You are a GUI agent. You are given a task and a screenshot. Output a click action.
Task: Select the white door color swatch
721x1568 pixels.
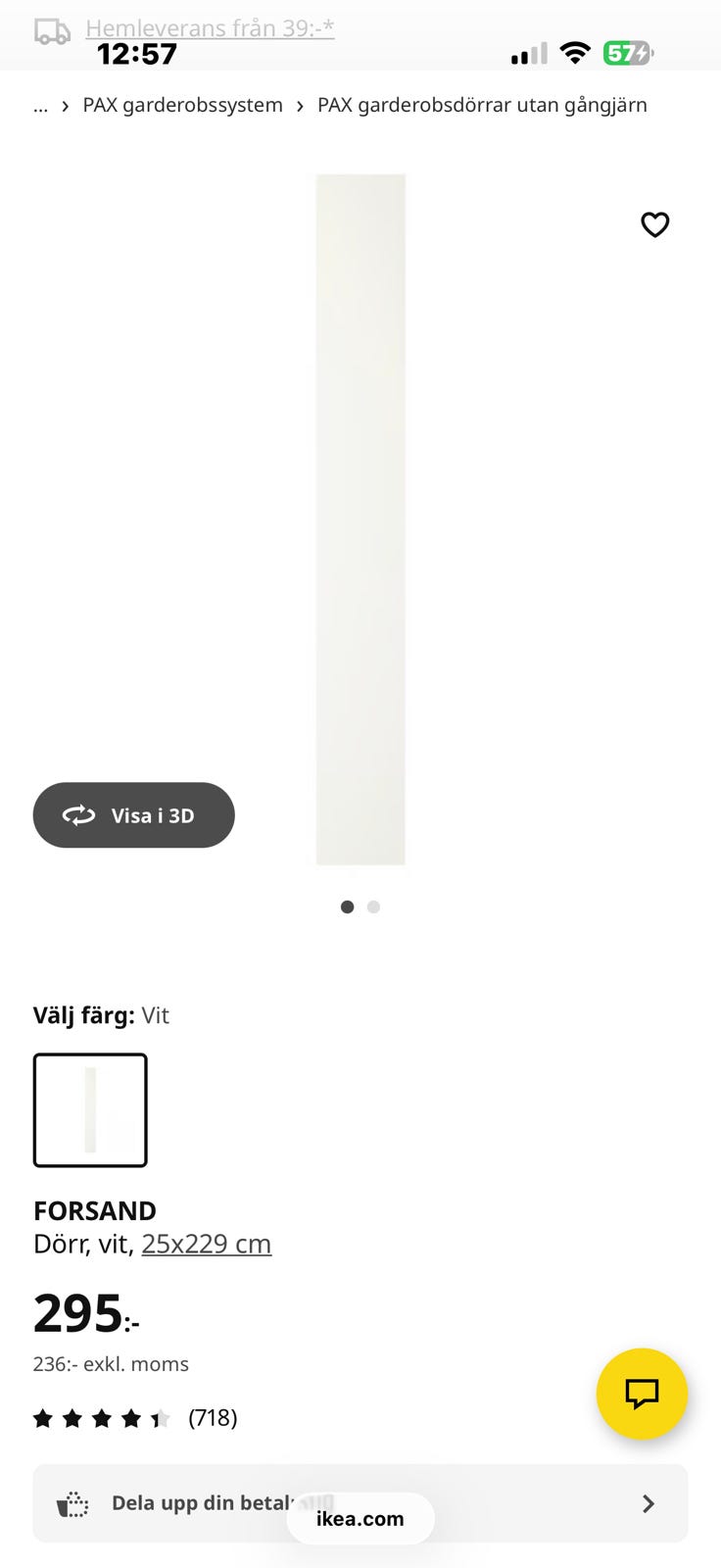click(90, 1109)
